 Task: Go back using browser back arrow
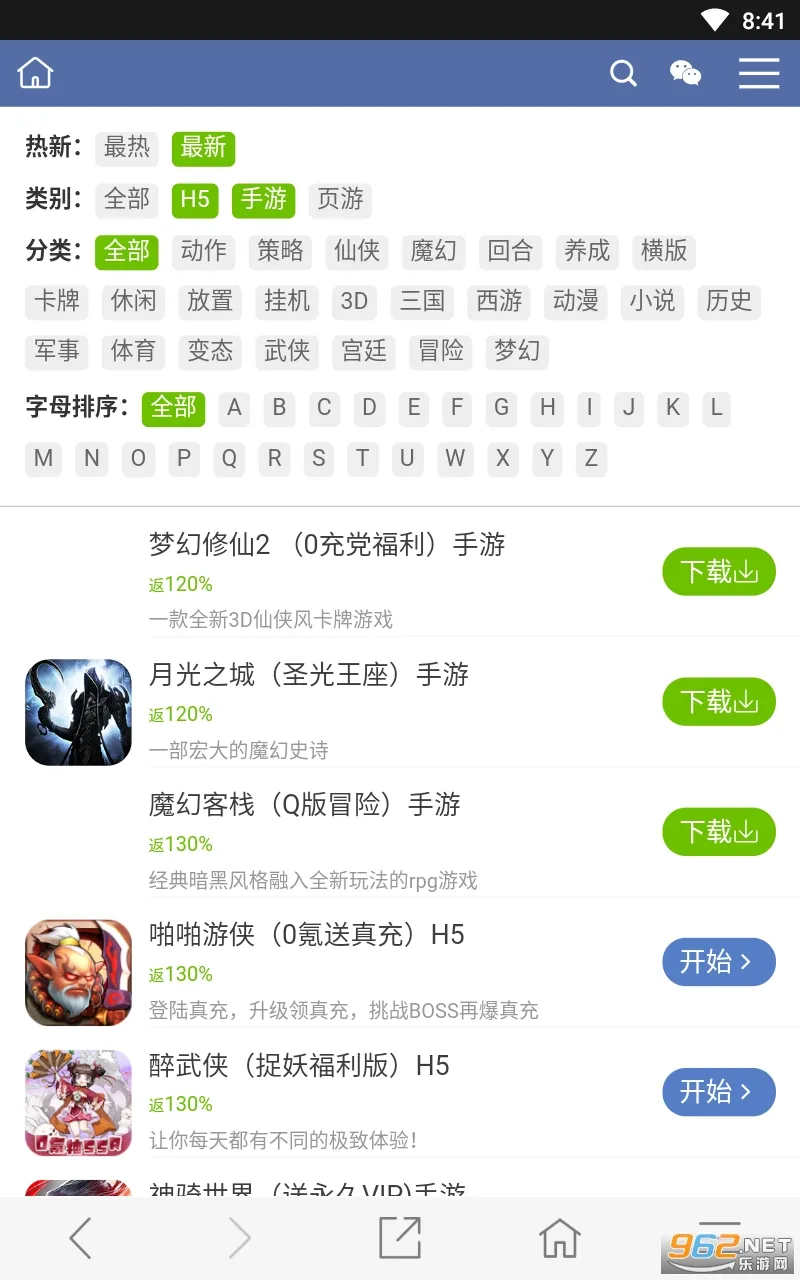tap(80, 1238)
